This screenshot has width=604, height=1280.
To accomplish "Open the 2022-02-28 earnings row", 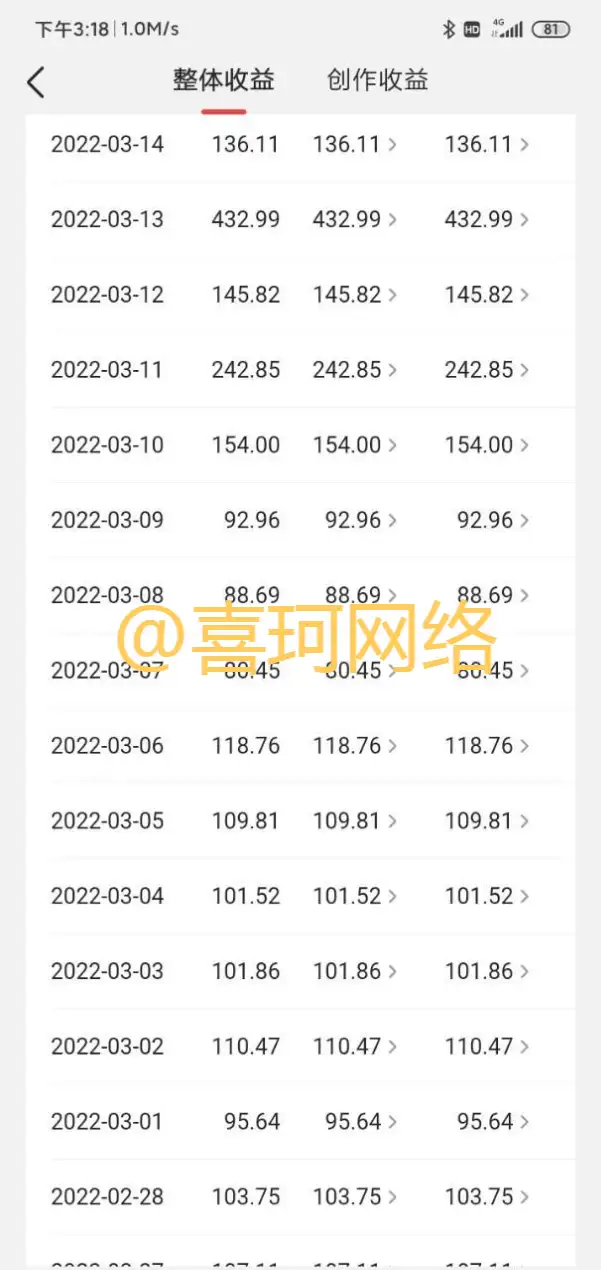I will click(300, 1197).
